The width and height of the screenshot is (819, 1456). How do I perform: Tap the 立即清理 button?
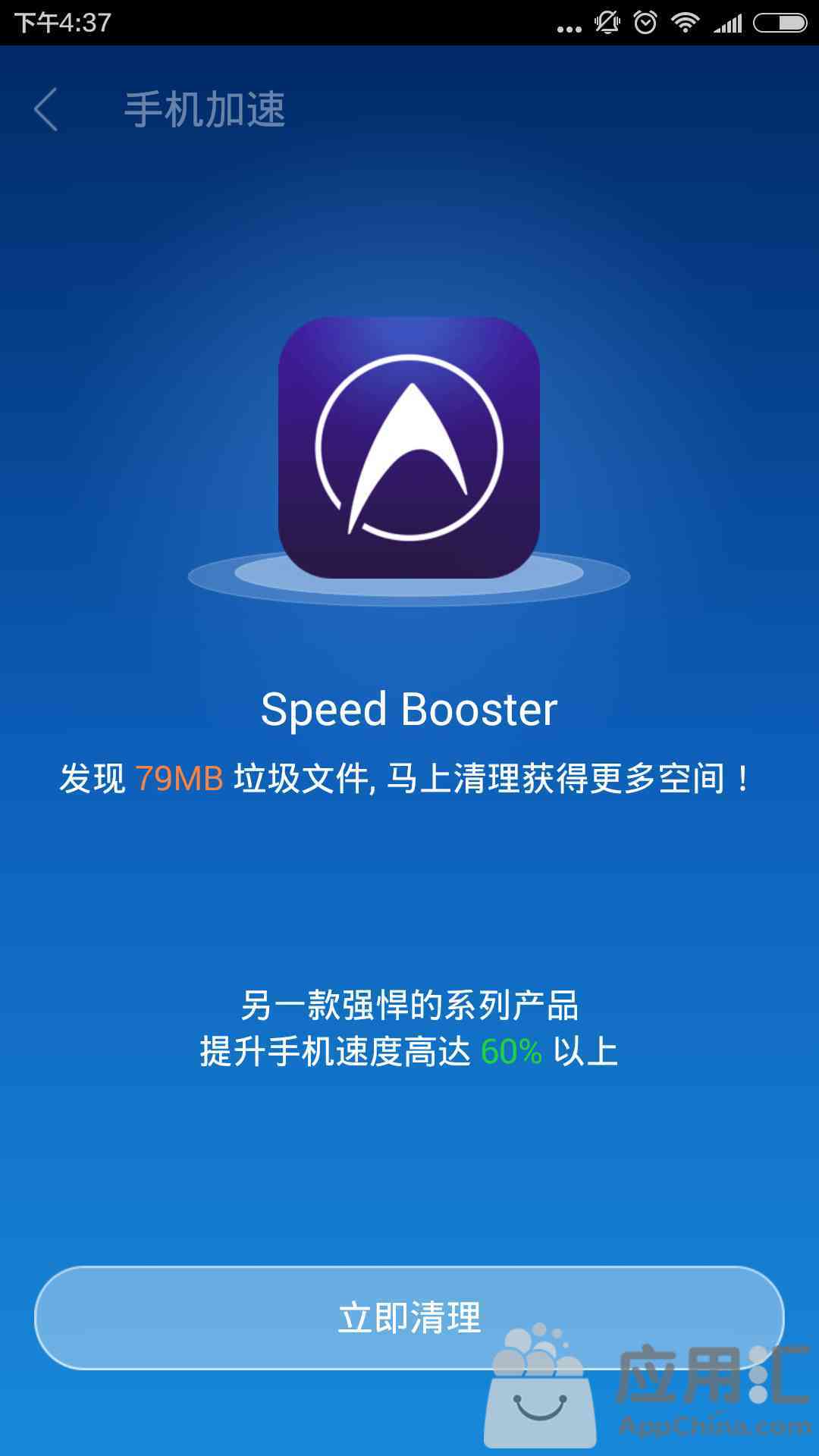point(409,1318)
